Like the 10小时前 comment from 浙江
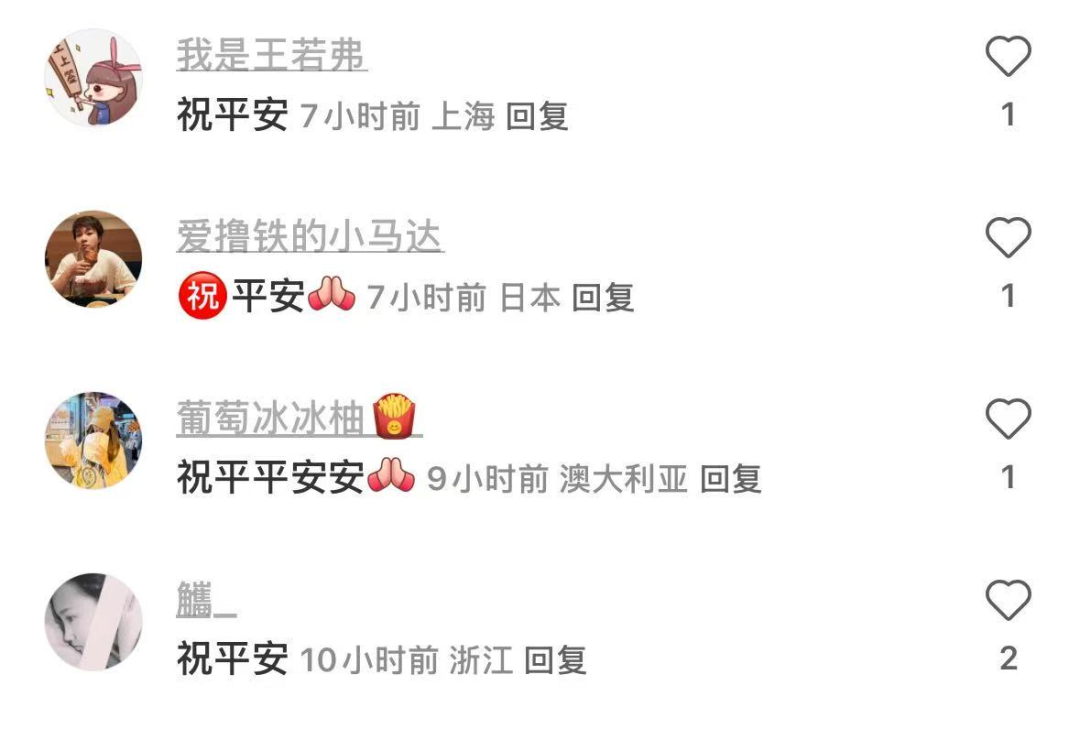Image resolution: width=1080 pixels, height=729 pixels. pos(1008,601)
